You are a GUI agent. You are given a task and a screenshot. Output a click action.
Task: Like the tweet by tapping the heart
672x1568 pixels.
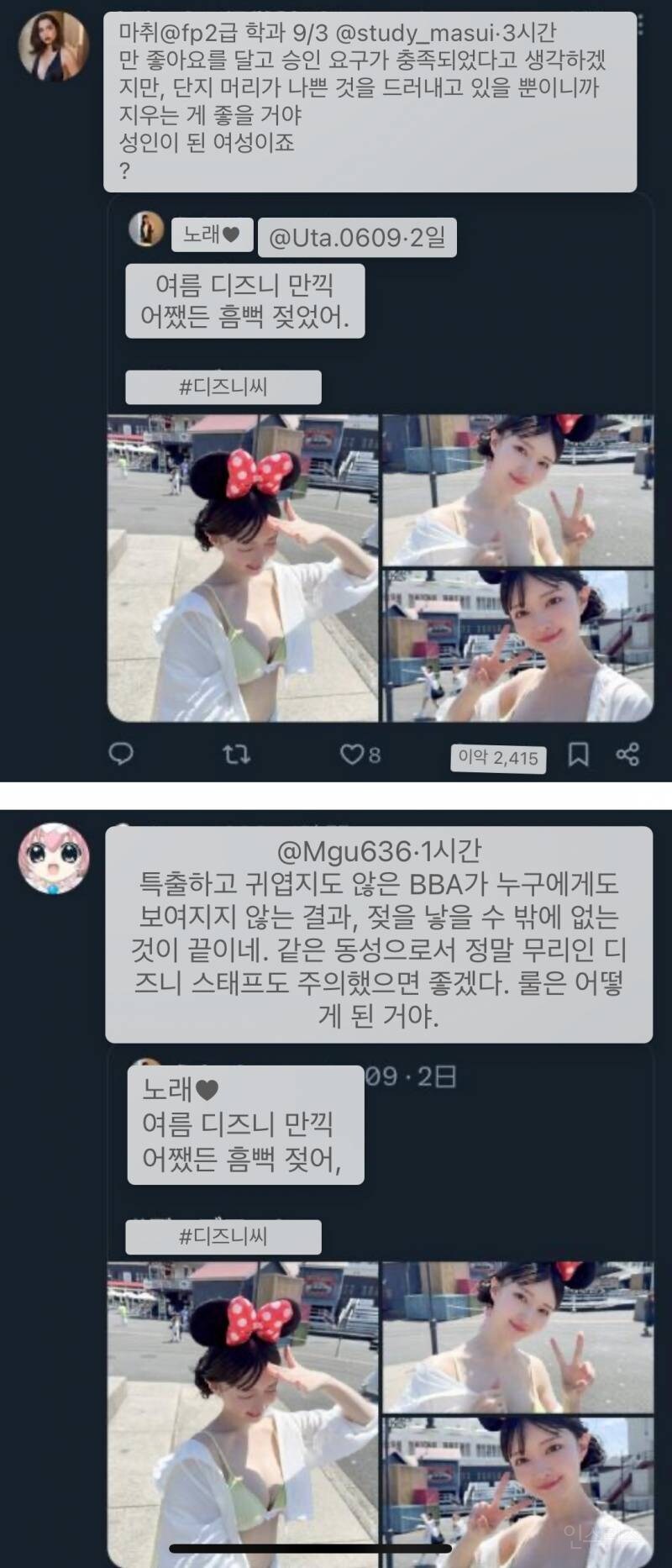[x=352, y=755]
